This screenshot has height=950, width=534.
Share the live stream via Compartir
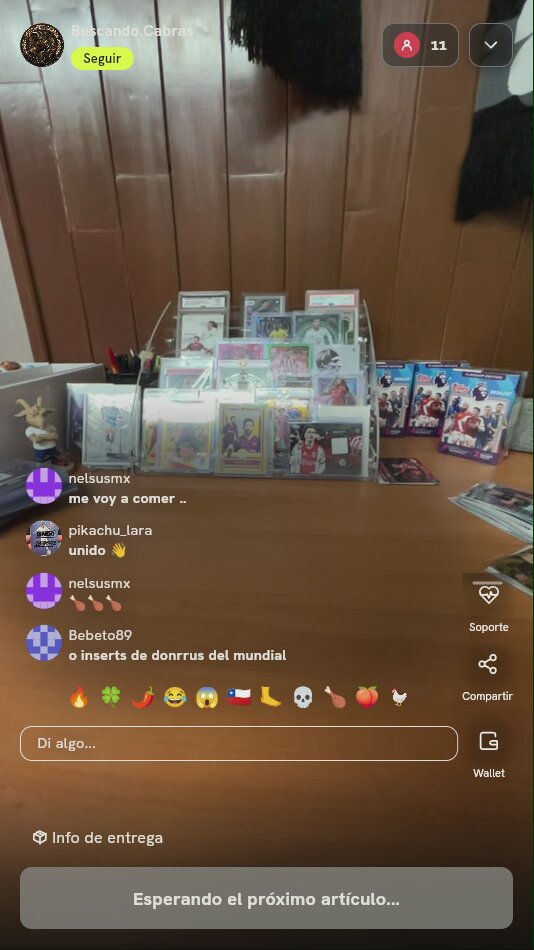point(487,677)
